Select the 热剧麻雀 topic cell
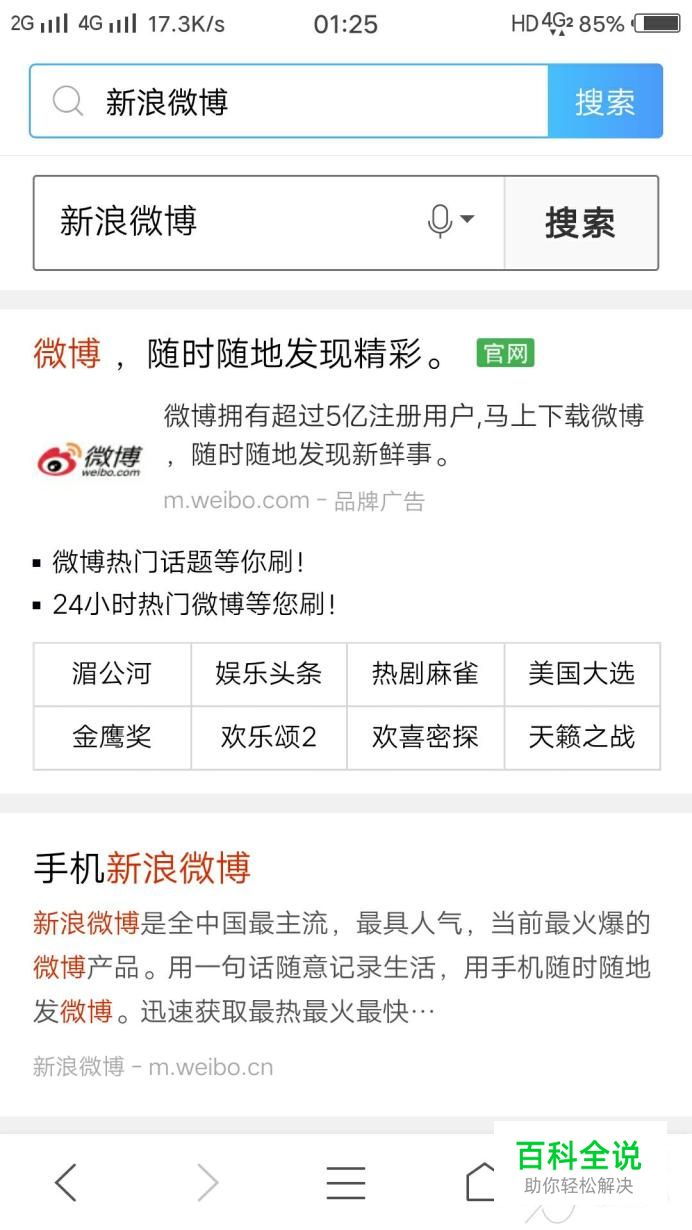This screenshot has height=1230, width=692. [425, 674]
